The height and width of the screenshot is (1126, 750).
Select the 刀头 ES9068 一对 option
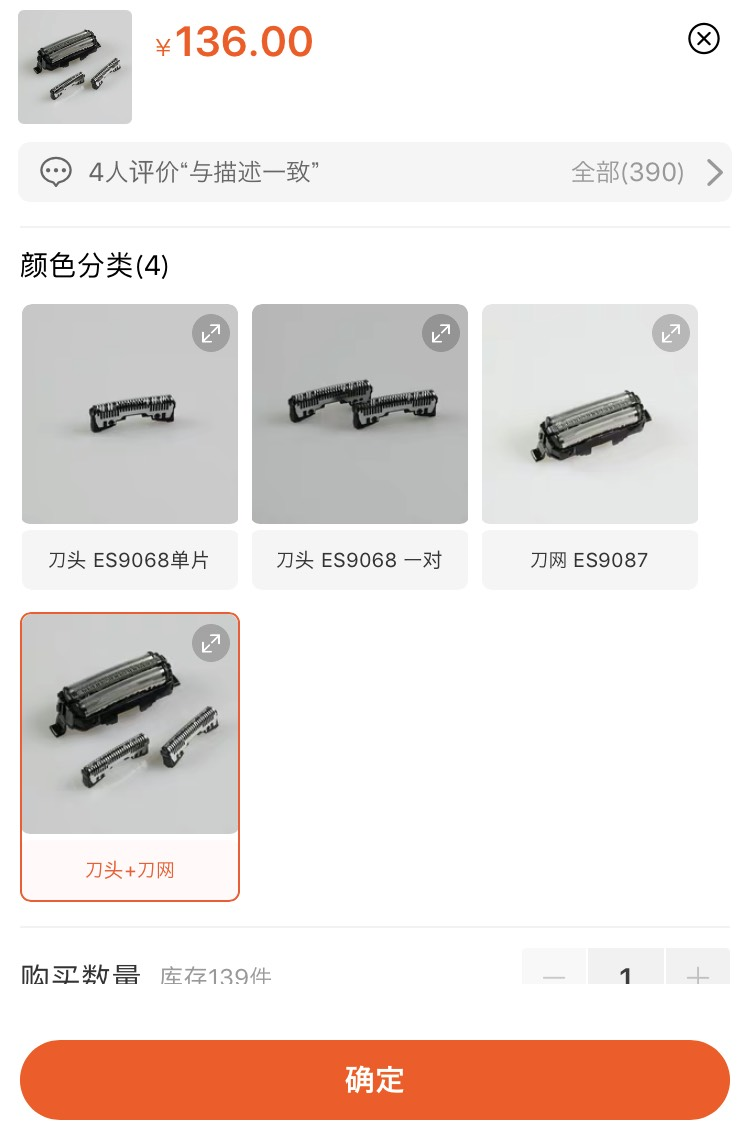[360, 559]
